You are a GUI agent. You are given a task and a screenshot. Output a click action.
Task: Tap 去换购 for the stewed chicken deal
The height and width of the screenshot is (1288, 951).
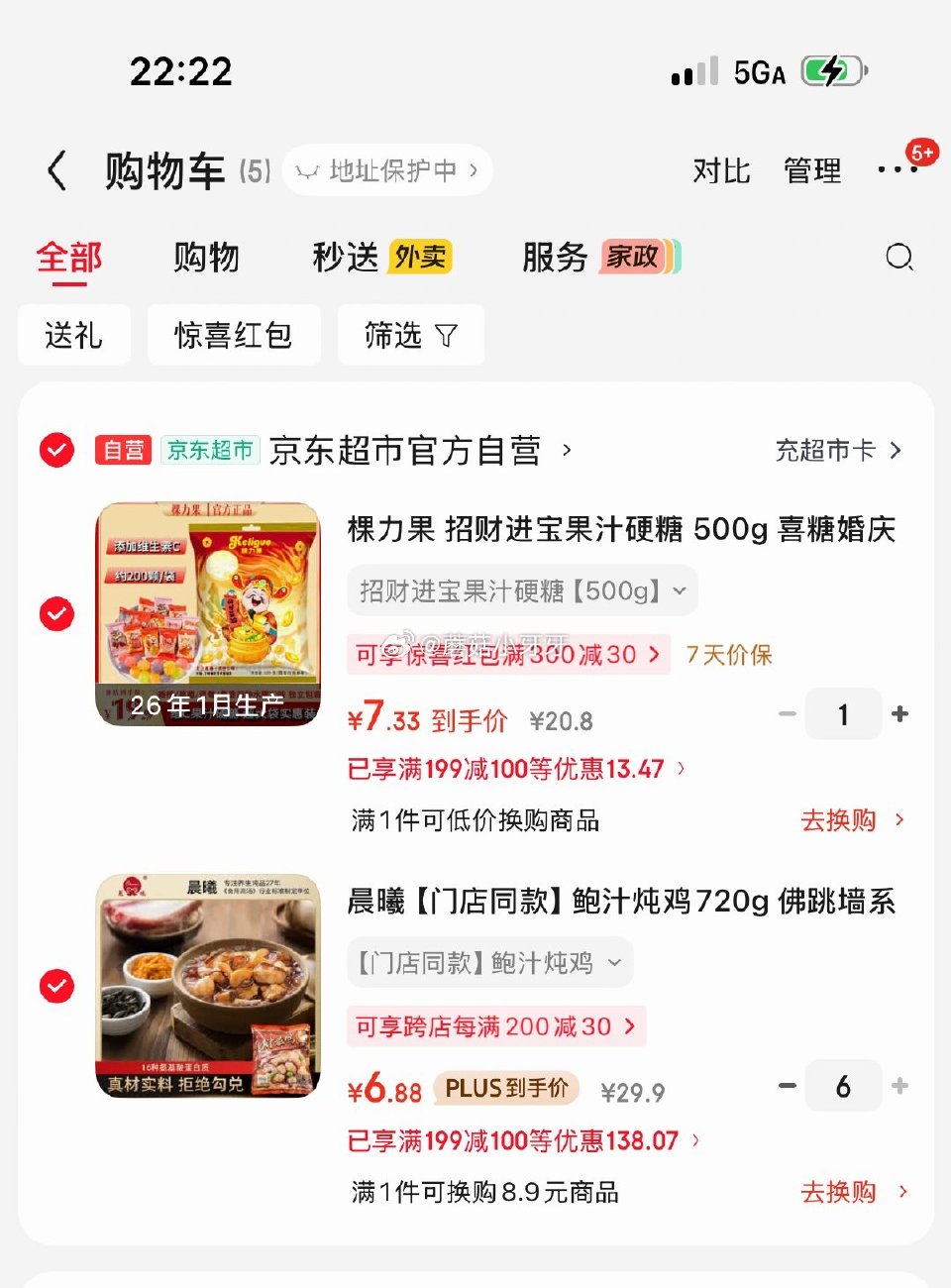[x=837, y=1192]
